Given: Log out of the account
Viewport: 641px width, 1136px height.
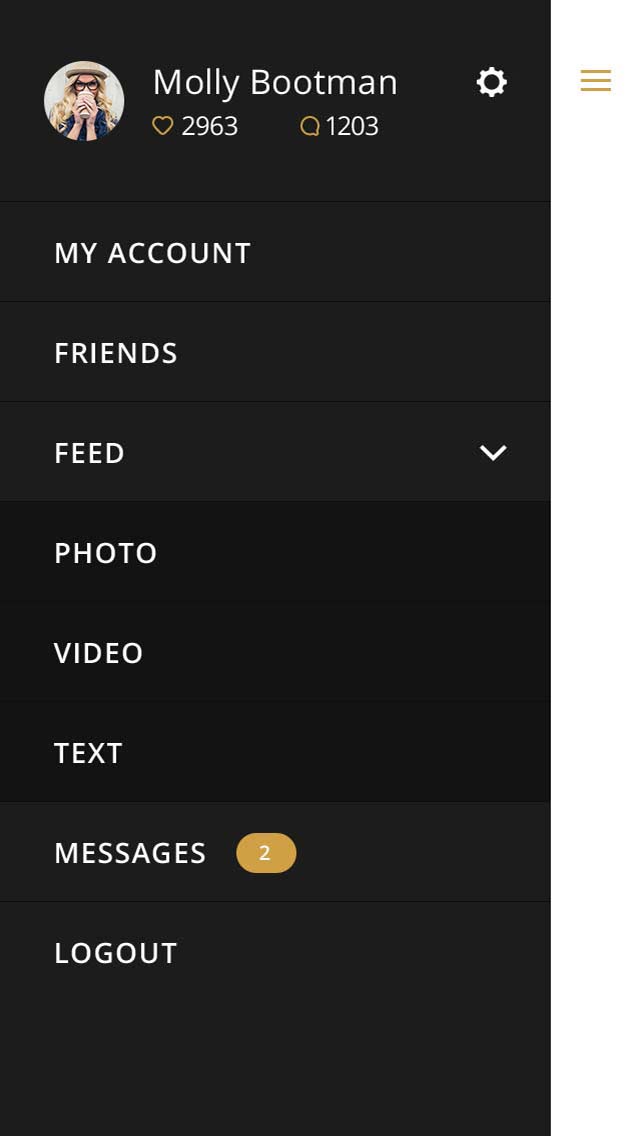Looking at the screenshot, I should pyautogui.click(x=116, y=953).
